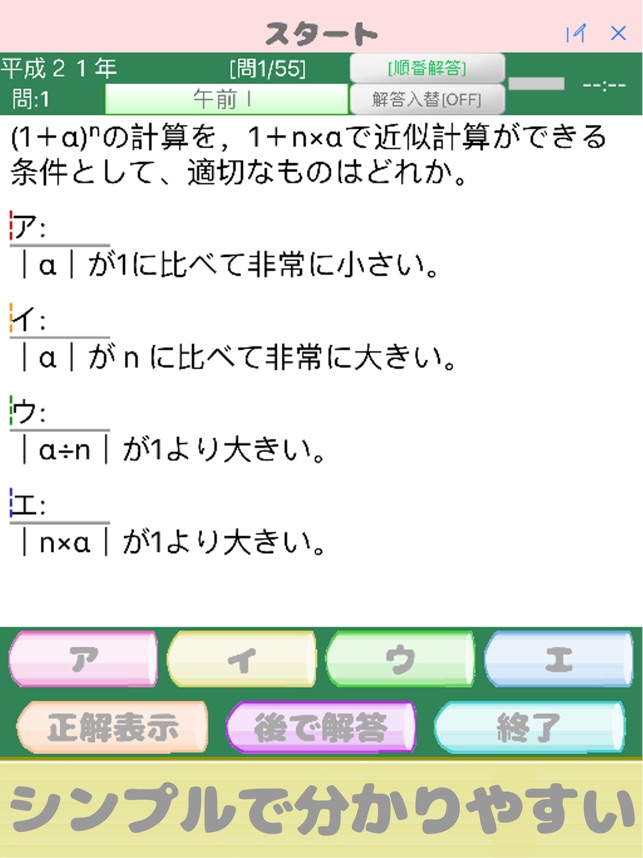The width and height of the screenshot is (643, 858).
Task: Select answer ア
Action: click(x=83, y=659)
